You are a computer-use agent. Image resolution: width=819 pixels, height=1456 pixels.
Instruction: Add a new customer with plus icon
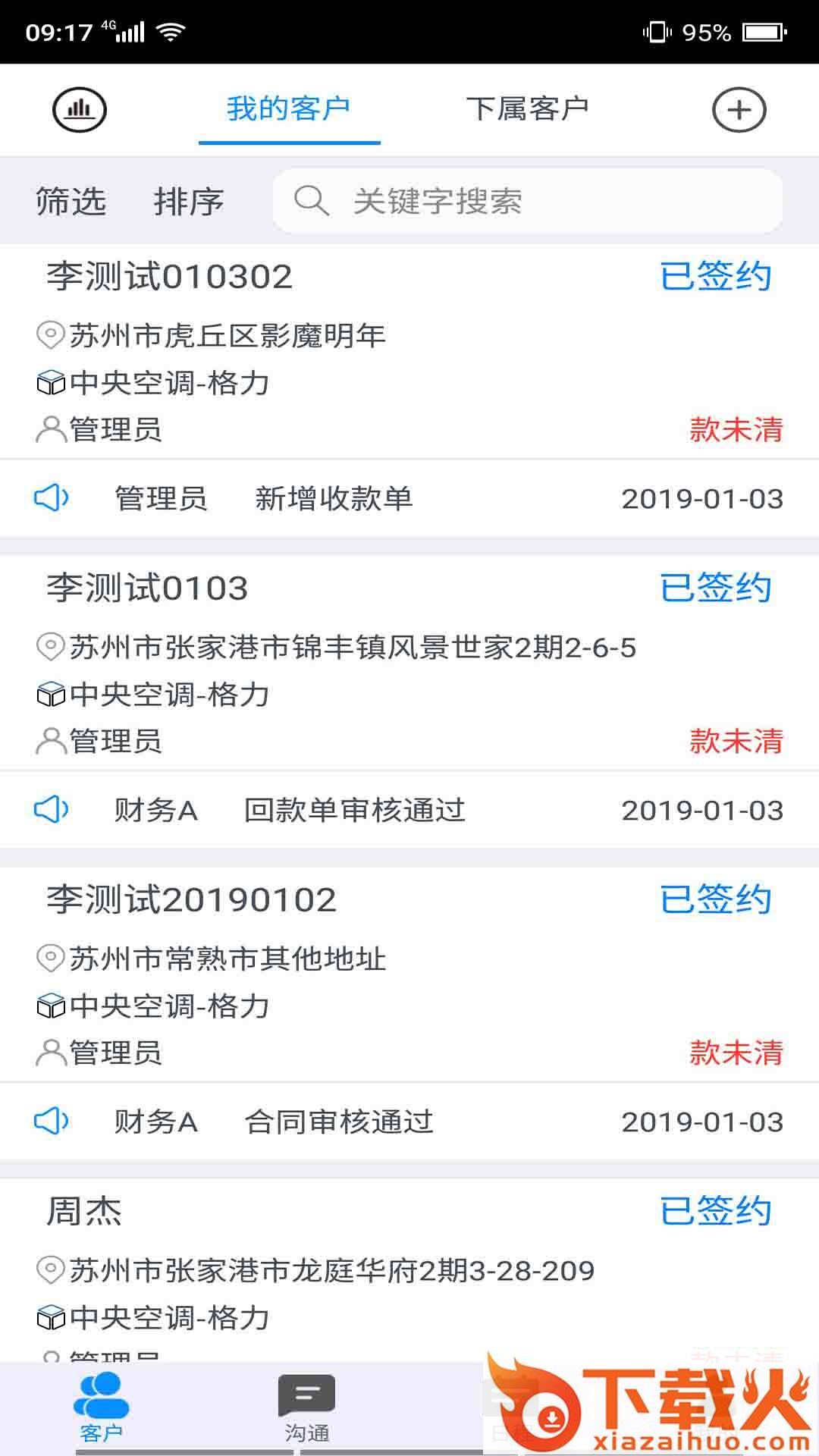[739, 110]
